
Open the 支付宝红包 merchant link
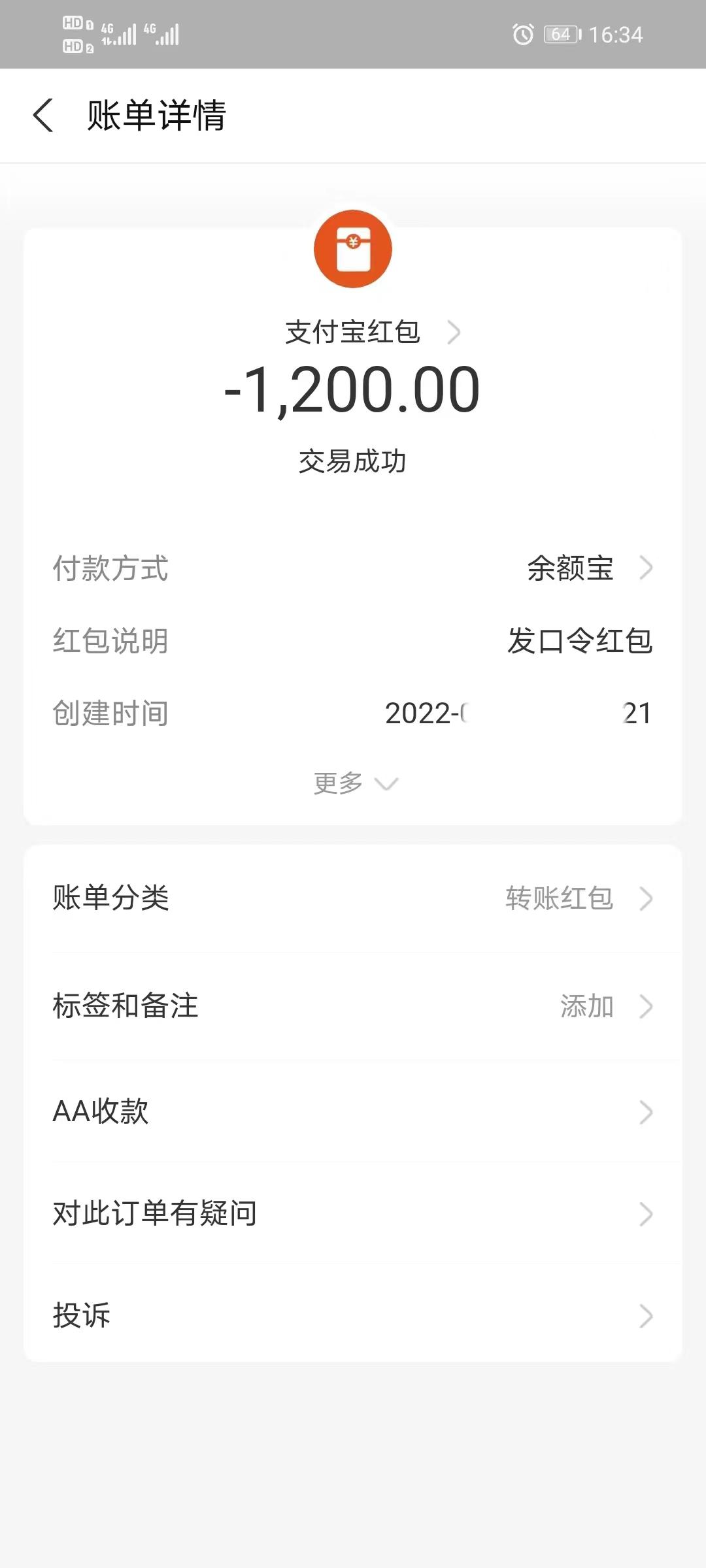pyautogui.click(x=371, y=332)
